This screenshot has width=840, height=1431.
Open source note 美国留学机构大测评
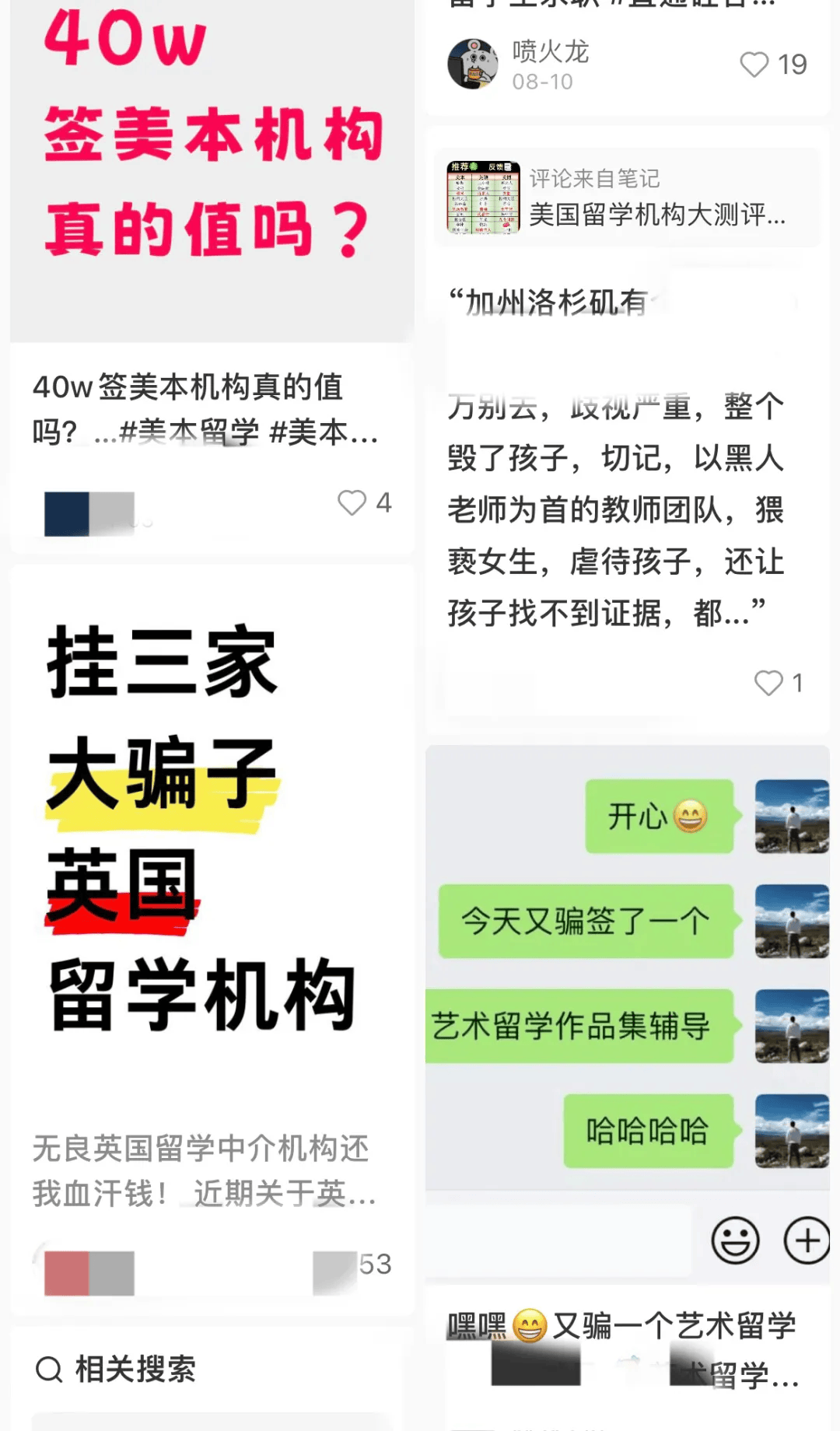627,198
